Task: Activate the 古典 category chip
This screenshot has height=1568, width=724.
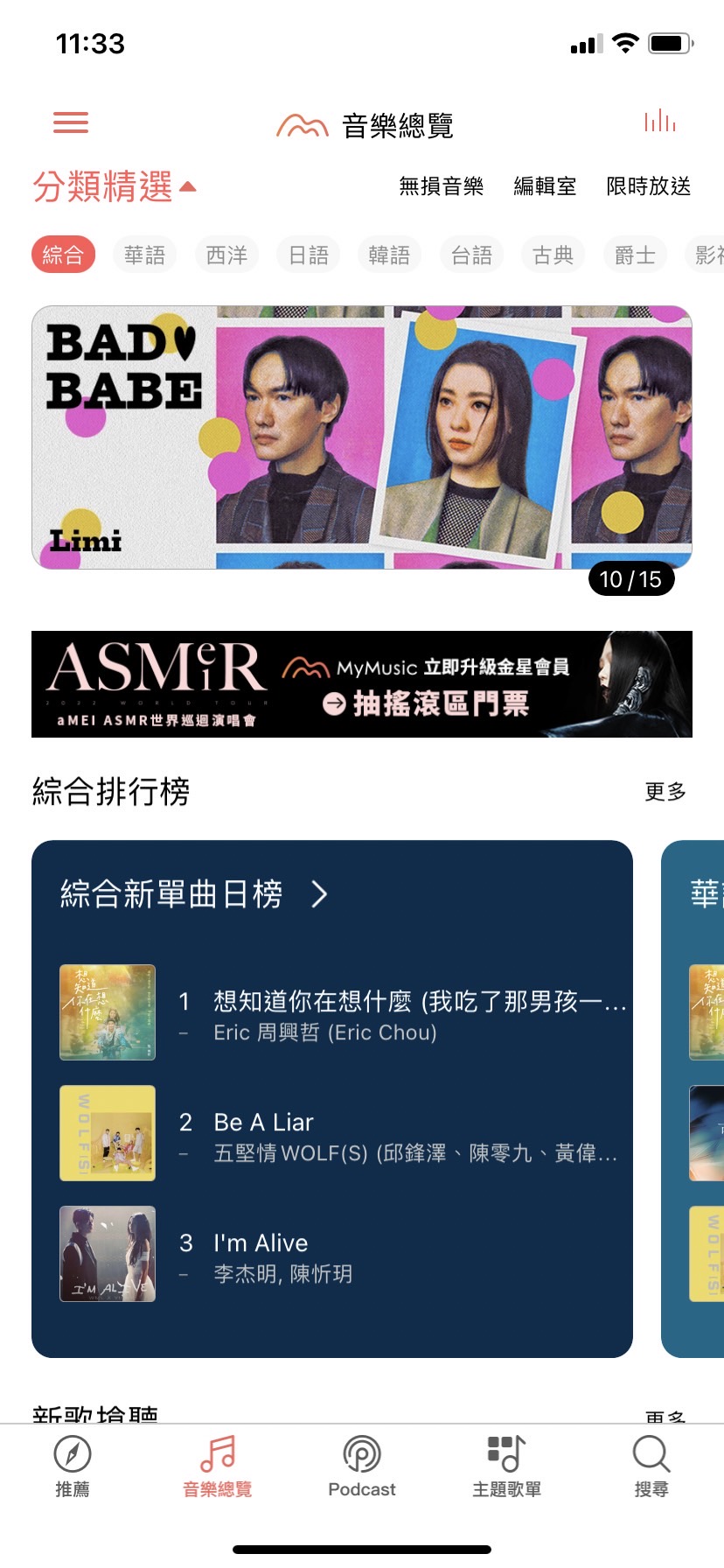Action: [x=553, y=255]
